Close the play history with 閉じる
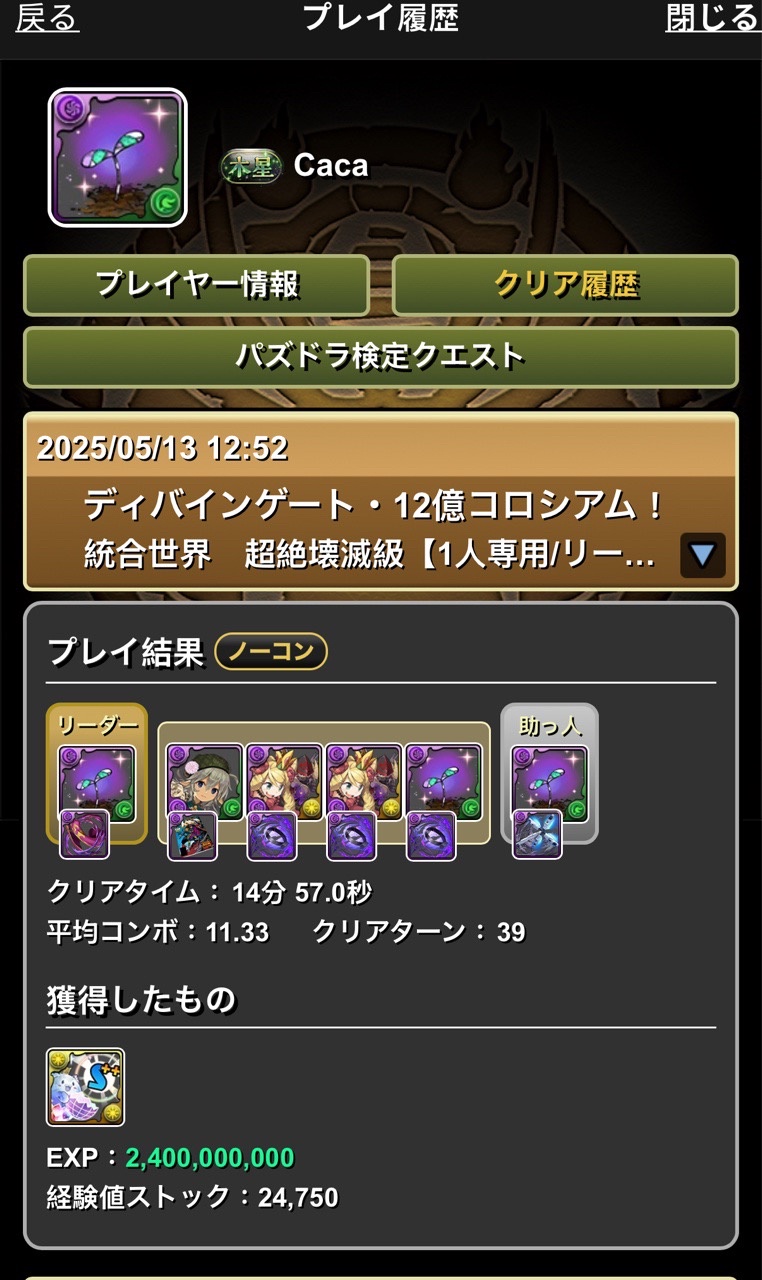The width and height of the screenshot is (762, 1280). tap(712, 18)
